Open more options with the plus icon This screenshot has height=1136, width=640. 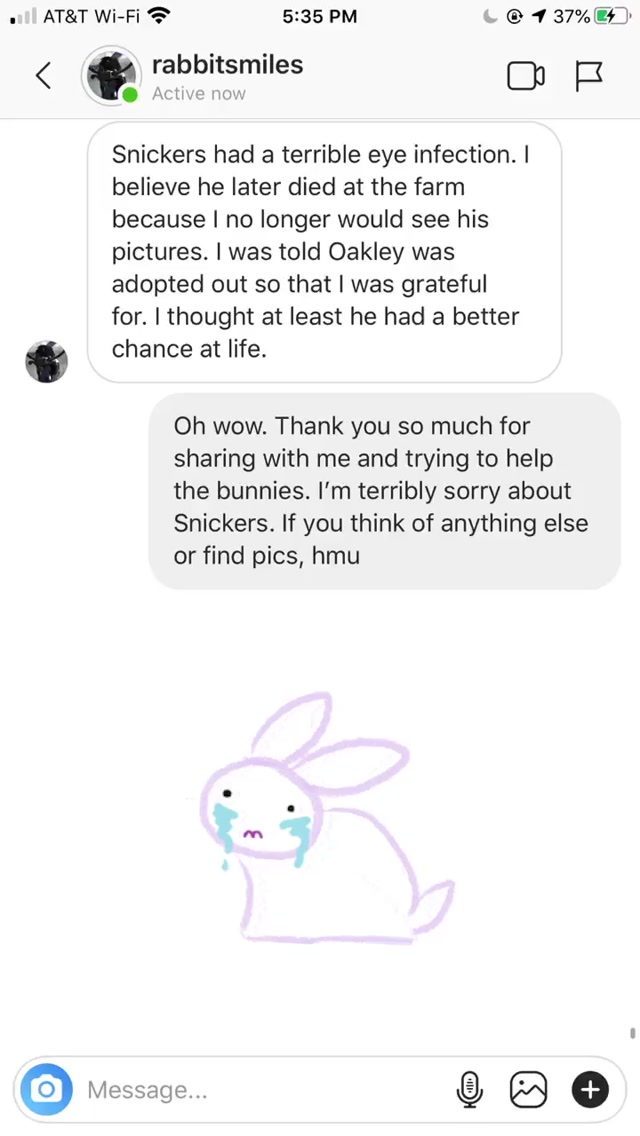(x=590, y=1089)
